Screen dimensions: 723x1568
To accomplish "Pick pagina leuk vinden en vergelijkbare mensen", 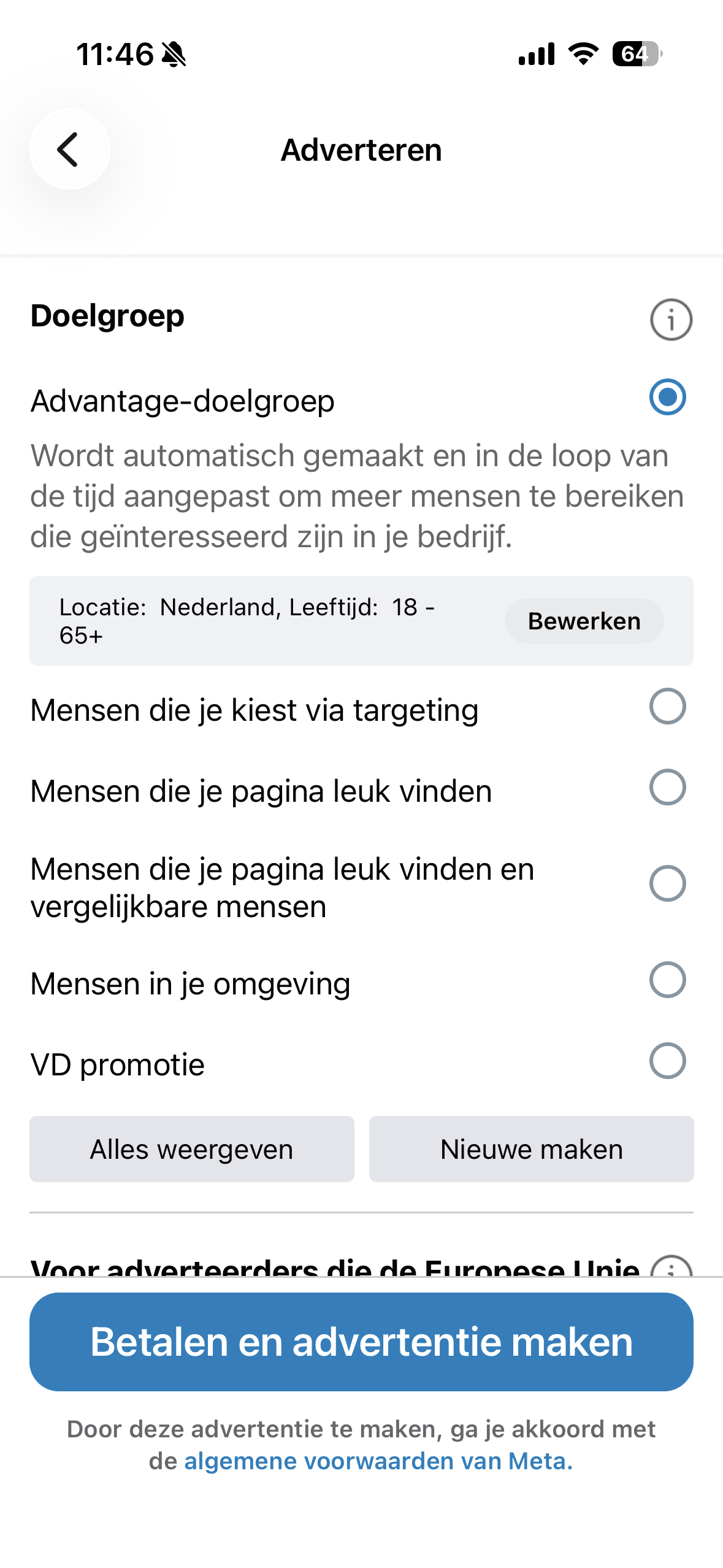I will pos(667,883).
